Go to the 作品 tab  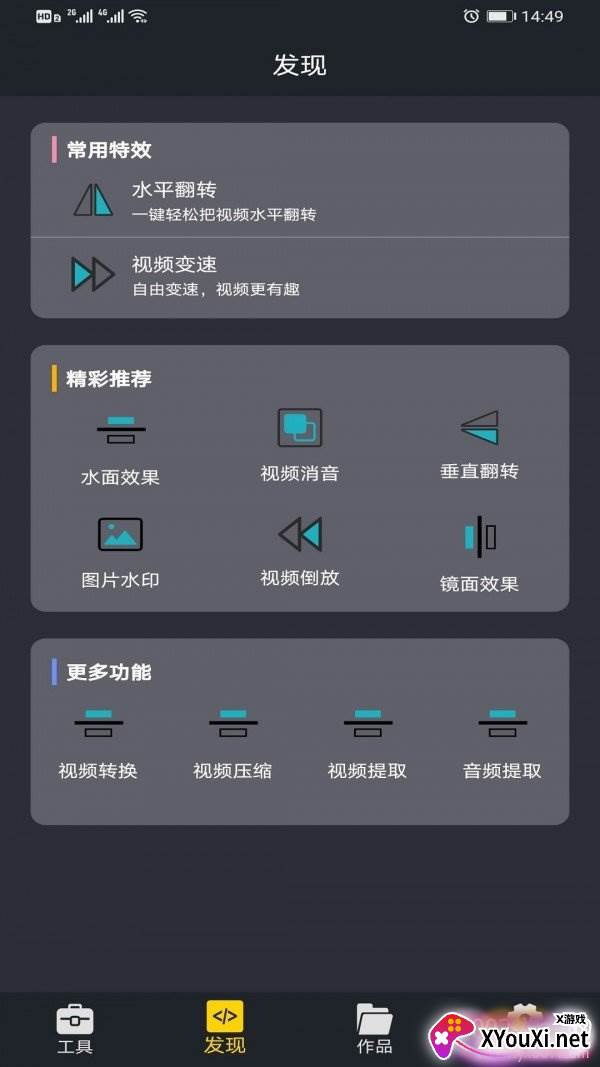tap(374, 1029)
